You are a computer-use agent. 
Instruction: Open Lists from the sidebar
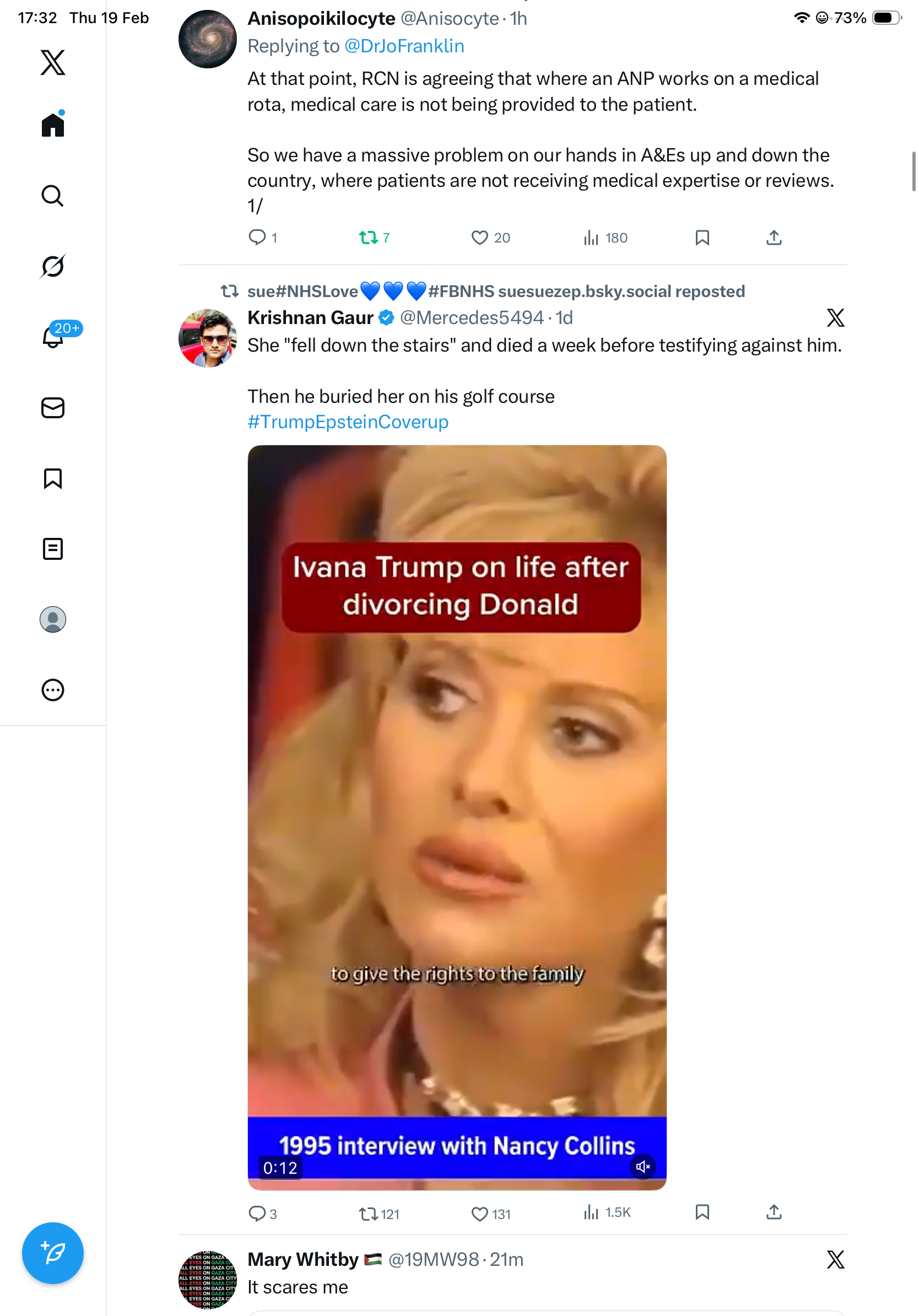[53, 548]
